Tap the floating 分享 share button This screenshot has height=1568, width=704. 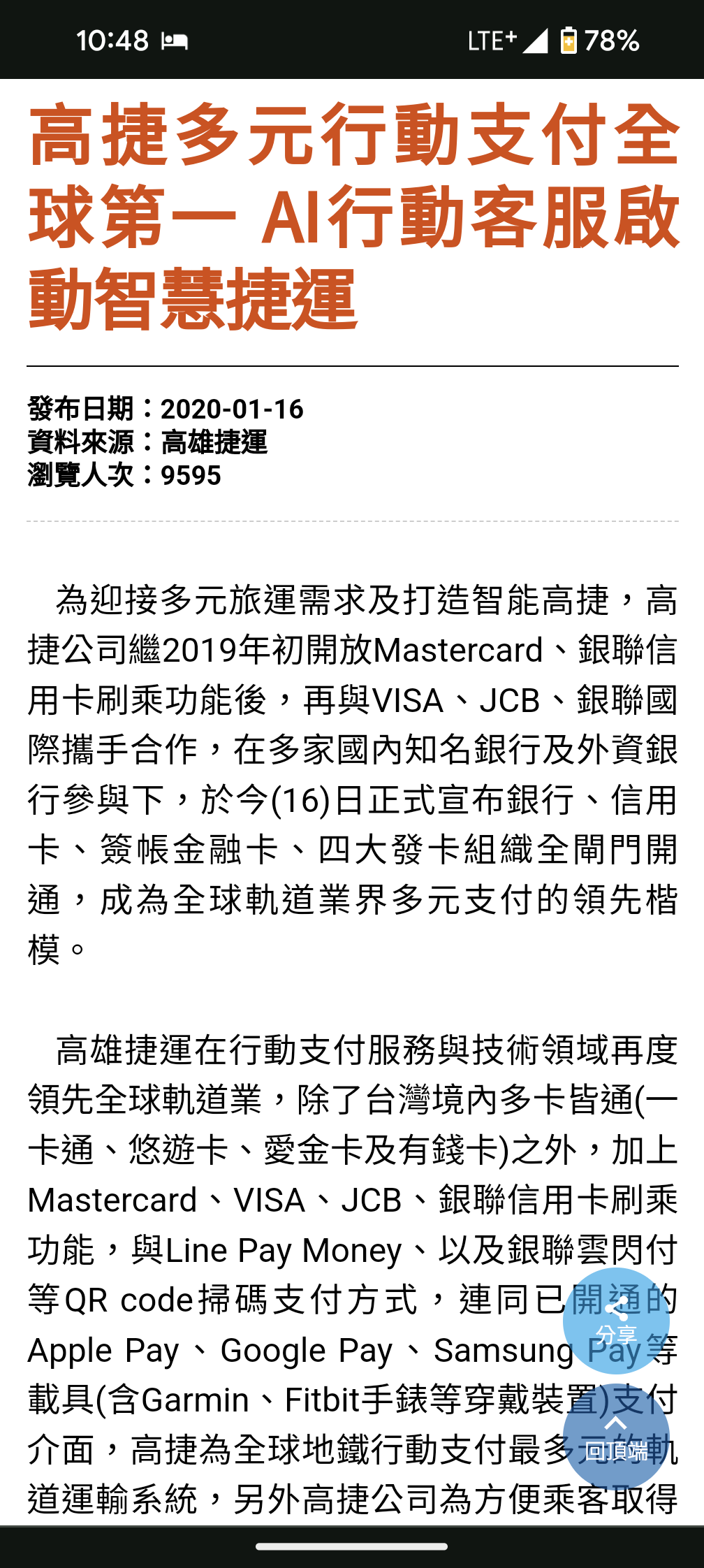coord(616,1321)
